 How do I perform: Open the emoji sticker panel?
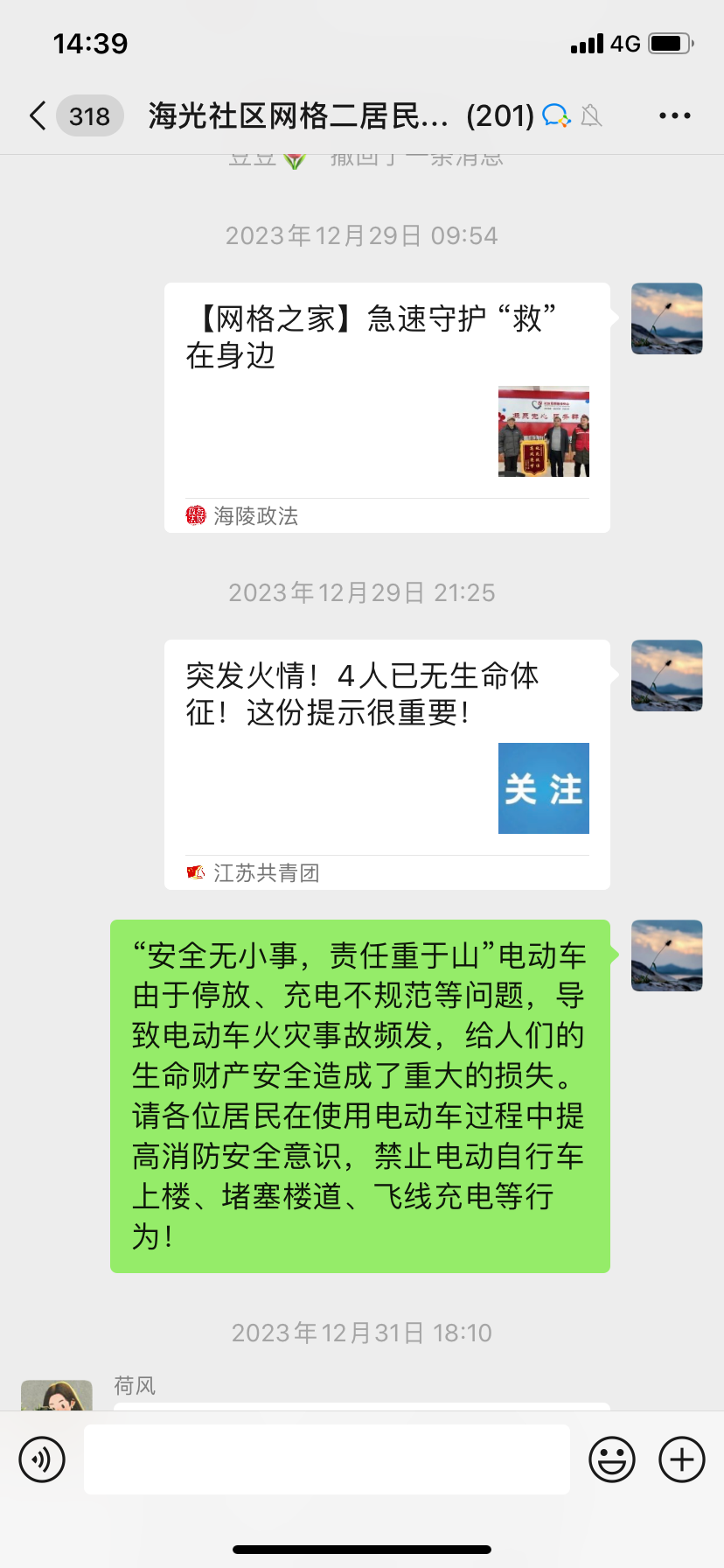611,1459
